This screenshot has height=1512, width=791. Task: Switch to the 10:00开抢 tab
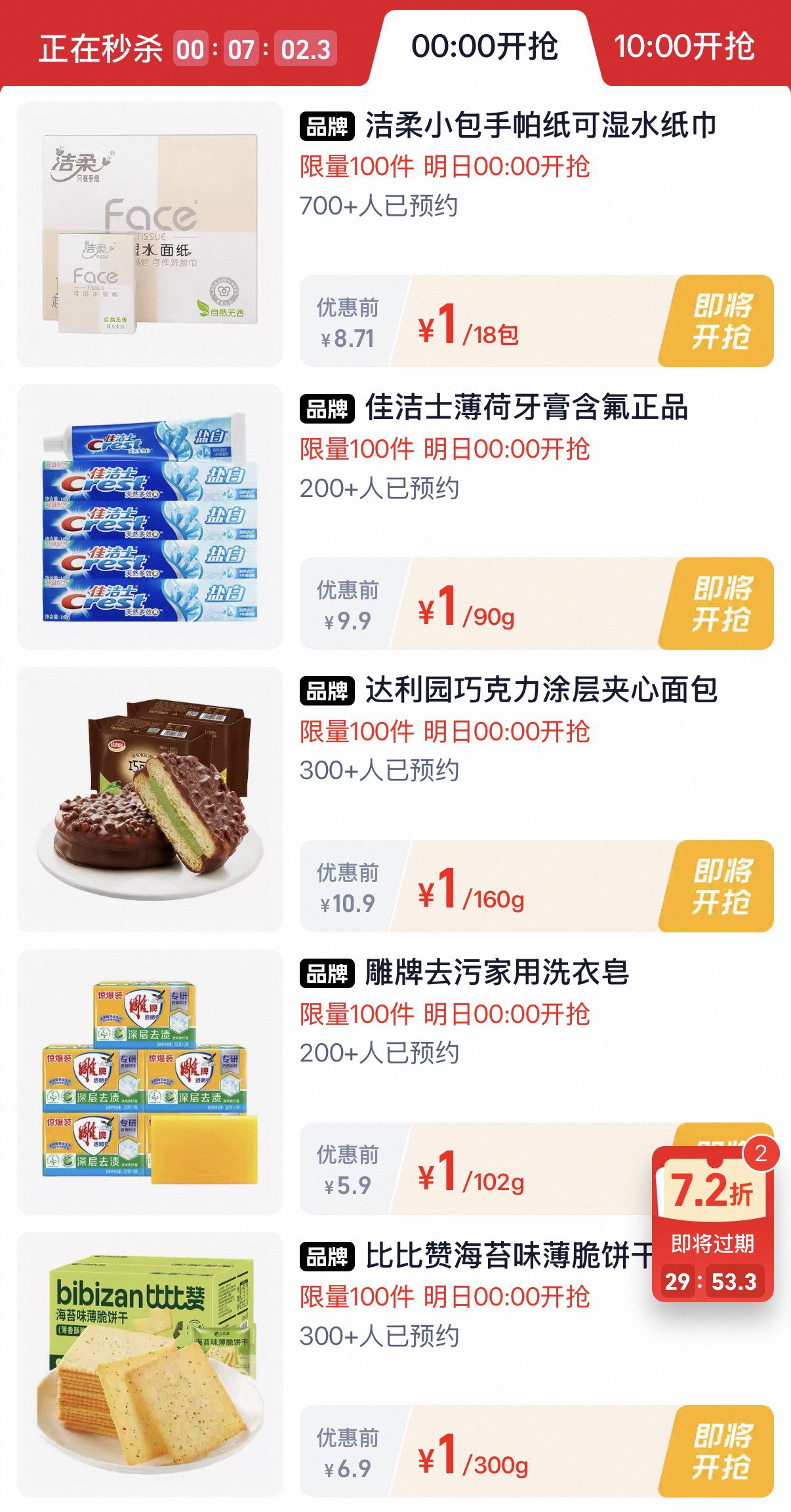click(x=684, y=47)
